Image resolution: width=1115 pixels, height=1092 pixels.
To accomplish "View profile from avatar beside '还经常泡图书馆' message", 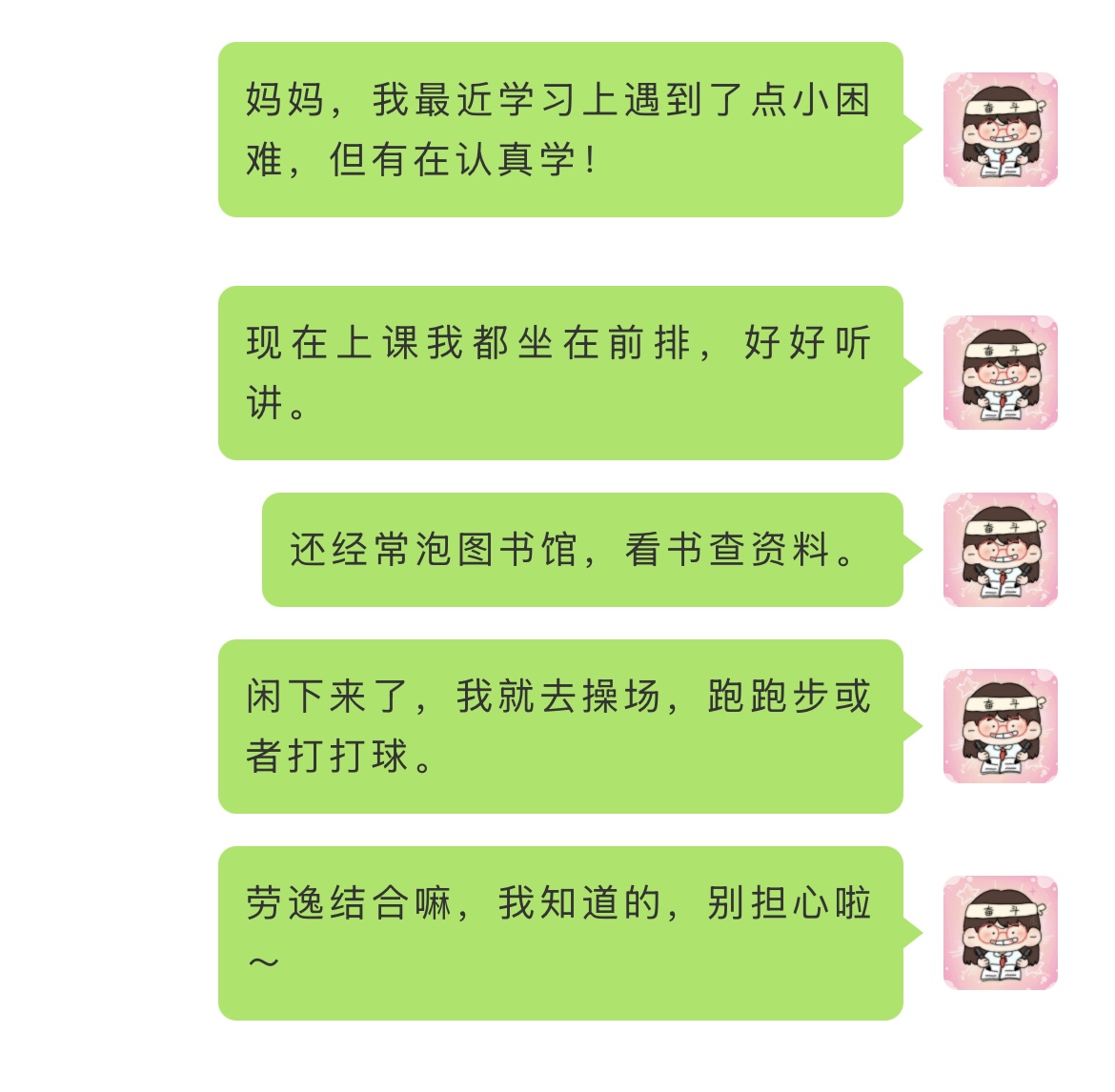I will tap(1000, 550).
